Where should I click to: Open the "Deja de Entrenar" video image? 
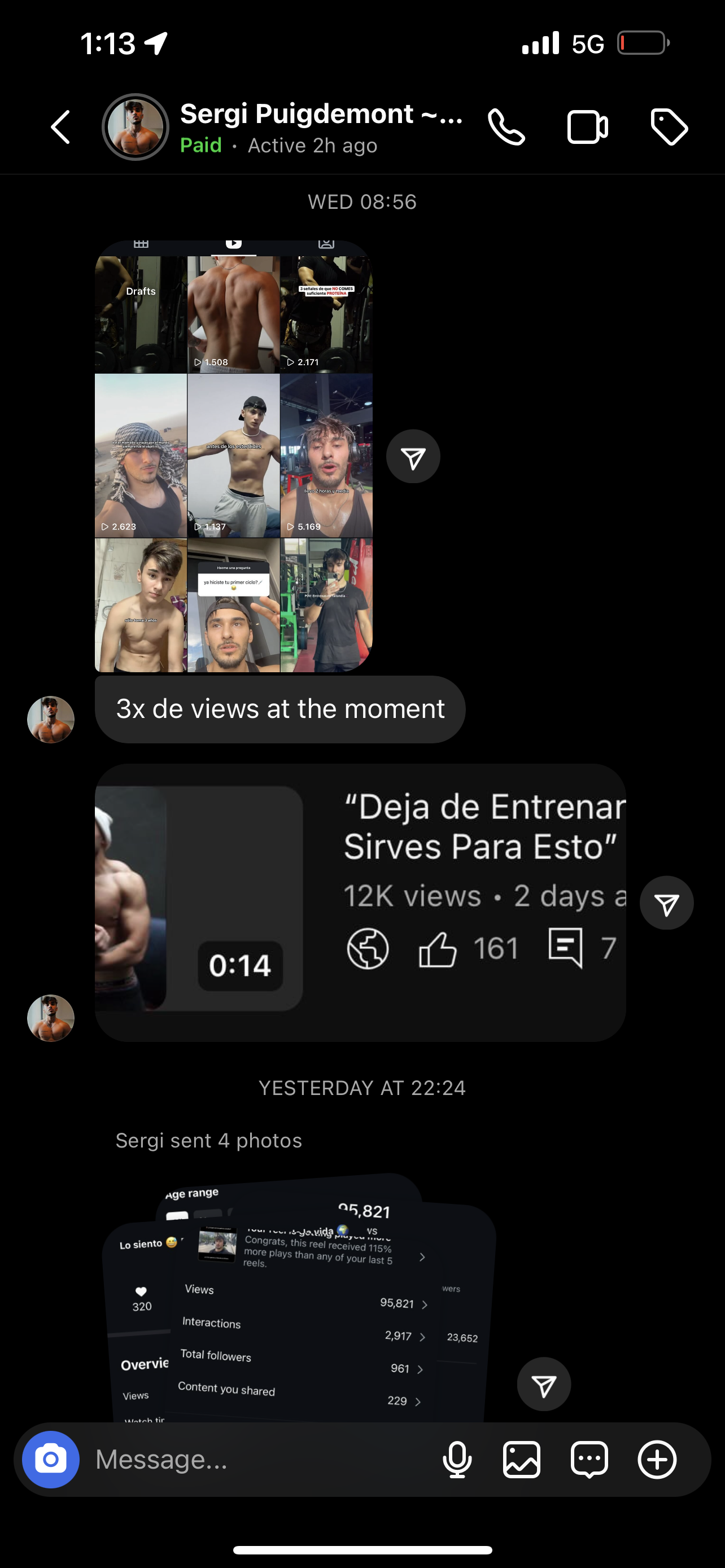(x=360, y=902)
